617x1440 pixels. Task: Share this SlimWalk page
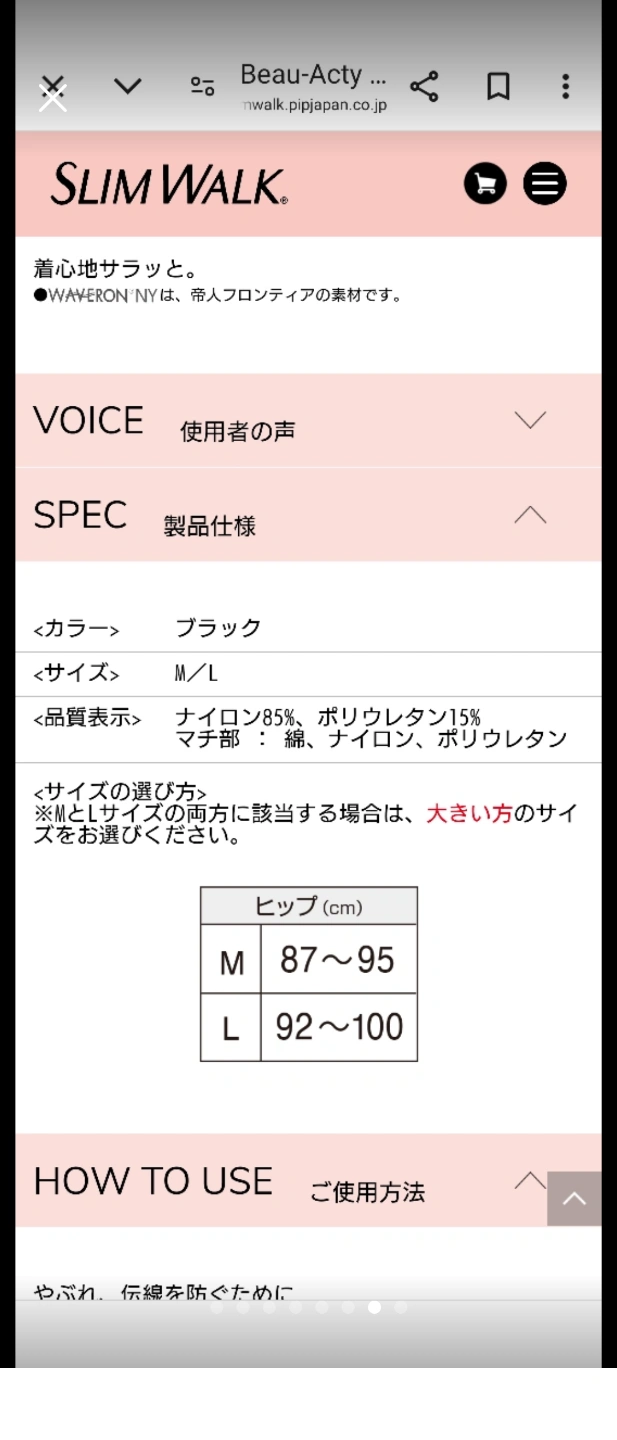[425, 87]
